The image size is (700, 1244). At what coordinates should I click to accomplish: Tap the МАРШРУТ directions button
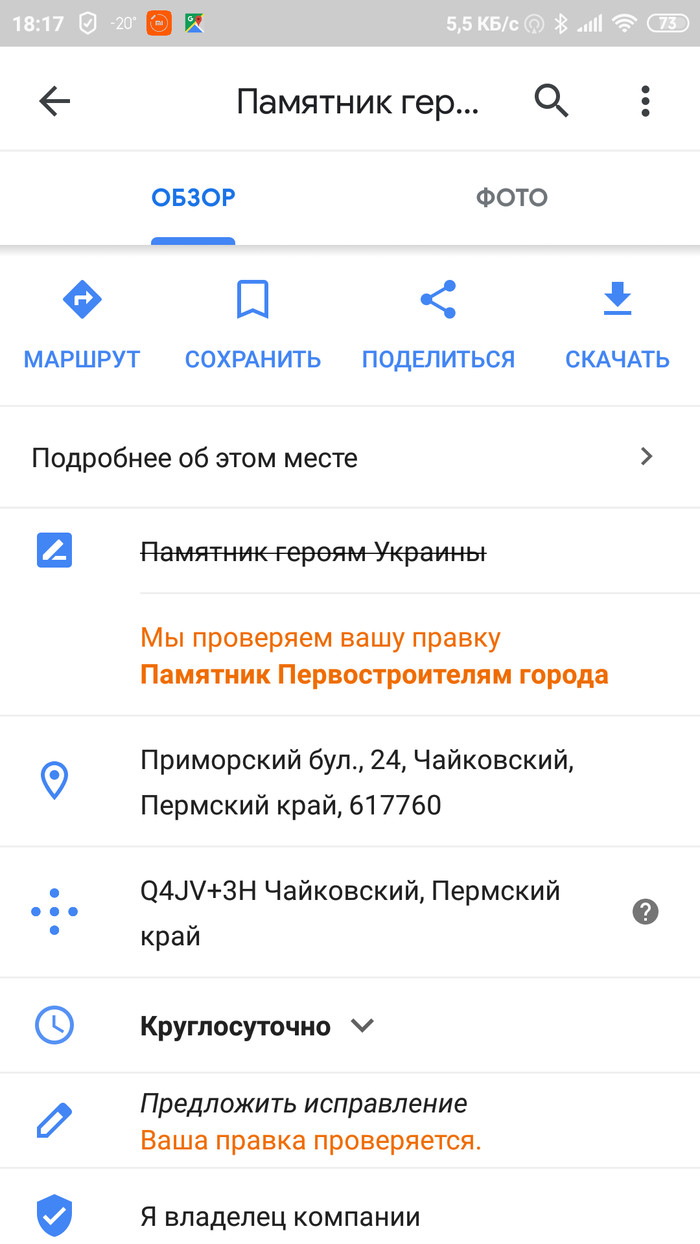point(82,326)
